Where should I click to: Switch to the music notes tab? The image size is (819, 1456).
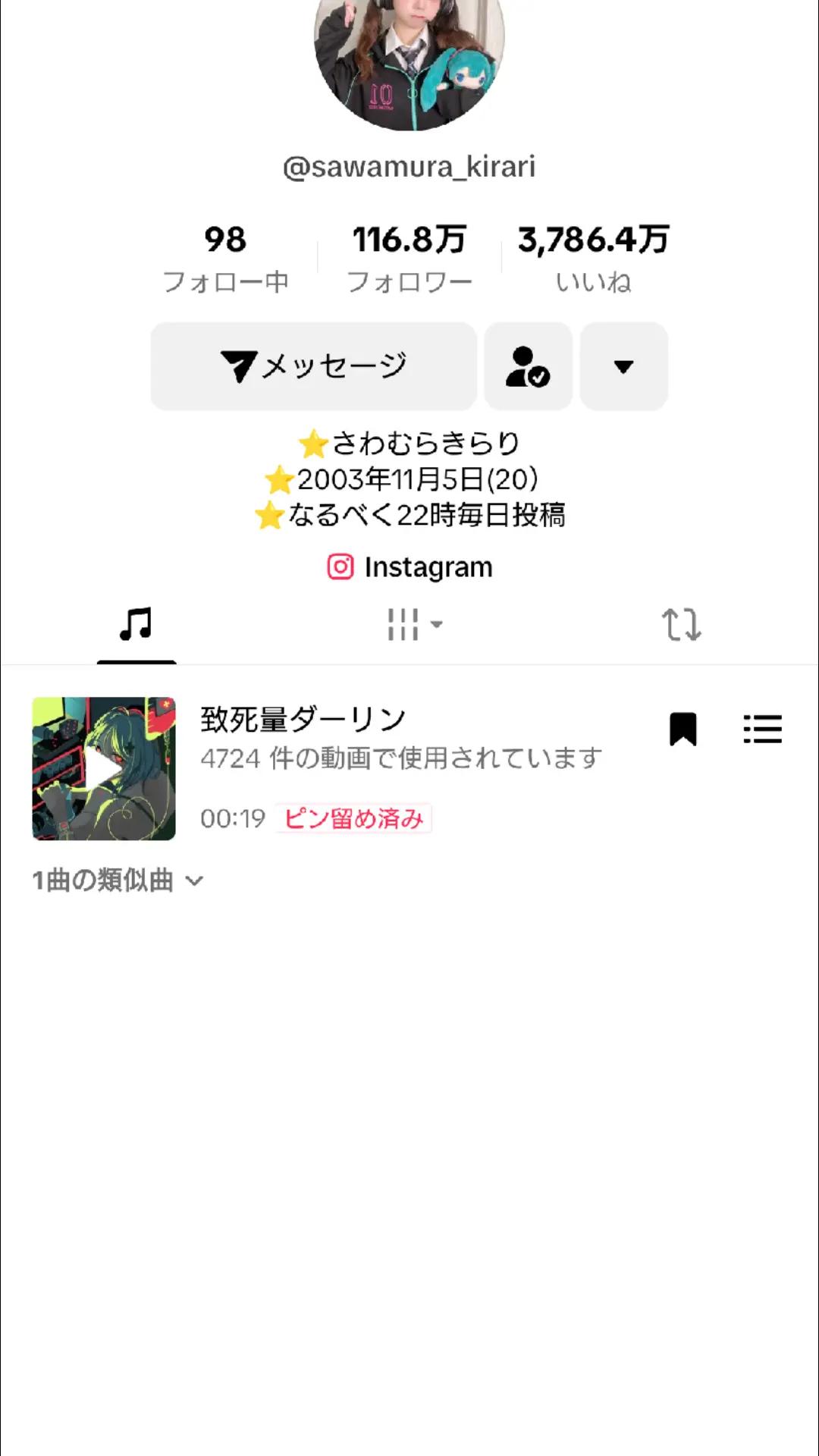pyautogui.click(x=136, y=625)
